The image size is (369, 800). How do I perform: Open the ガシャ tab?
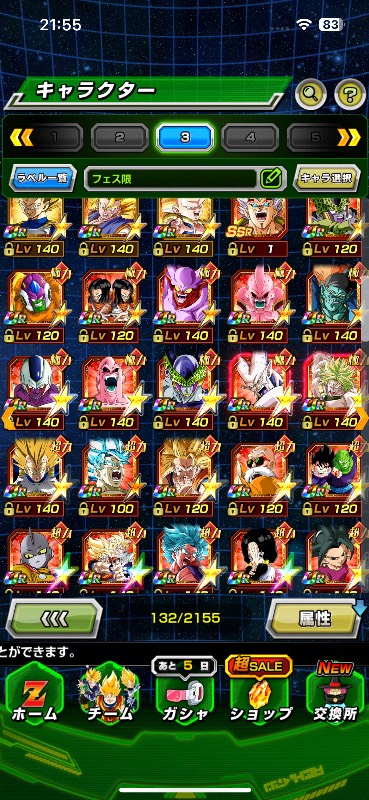coord(184,696)
